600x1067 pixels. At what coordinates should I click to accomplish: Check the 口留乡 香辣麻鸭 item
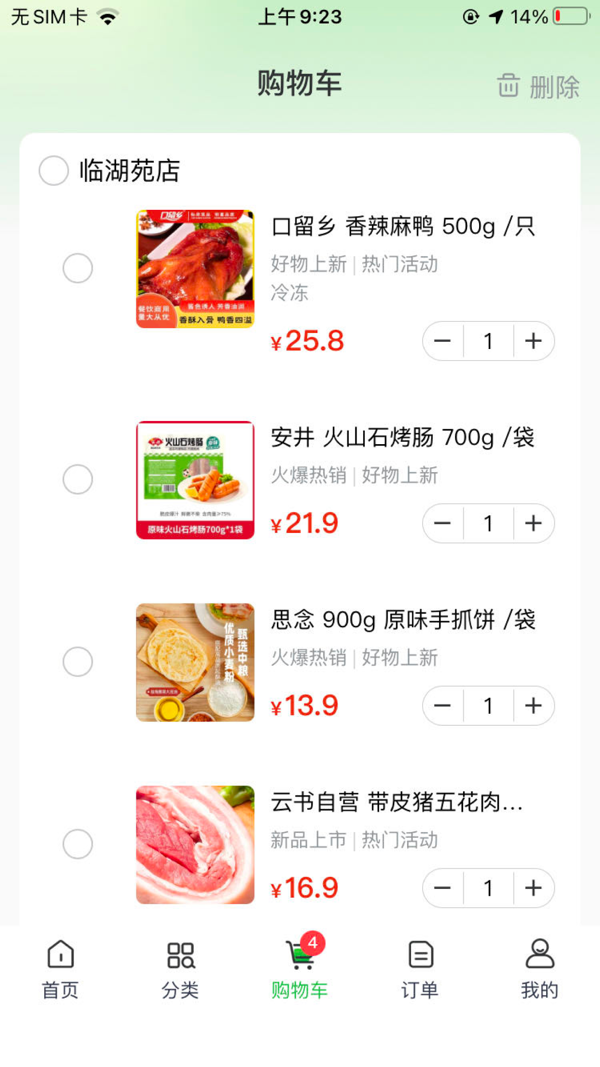tap(78, 268)
